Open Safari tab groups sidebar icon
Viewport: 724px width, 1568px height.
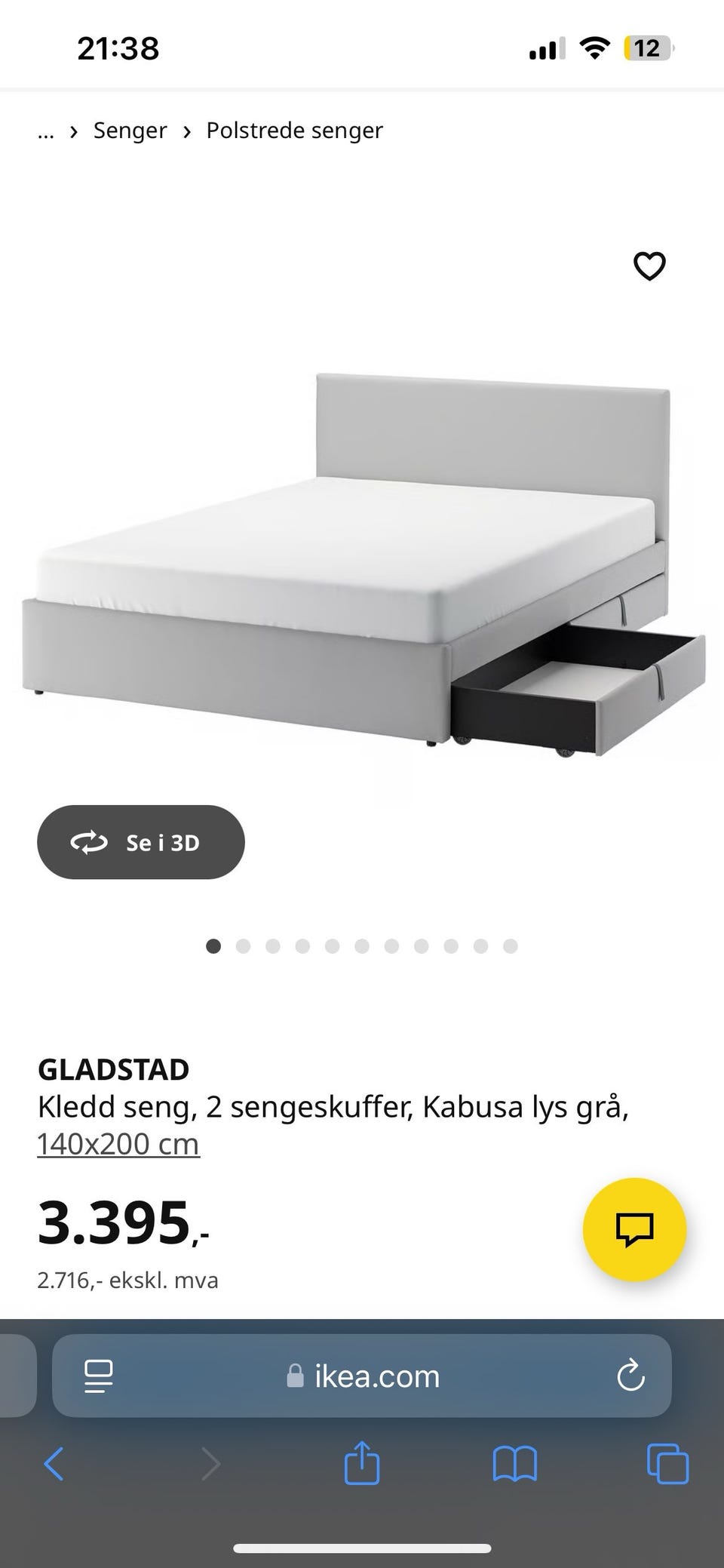pyautogui.click(x=99, y=1376)
